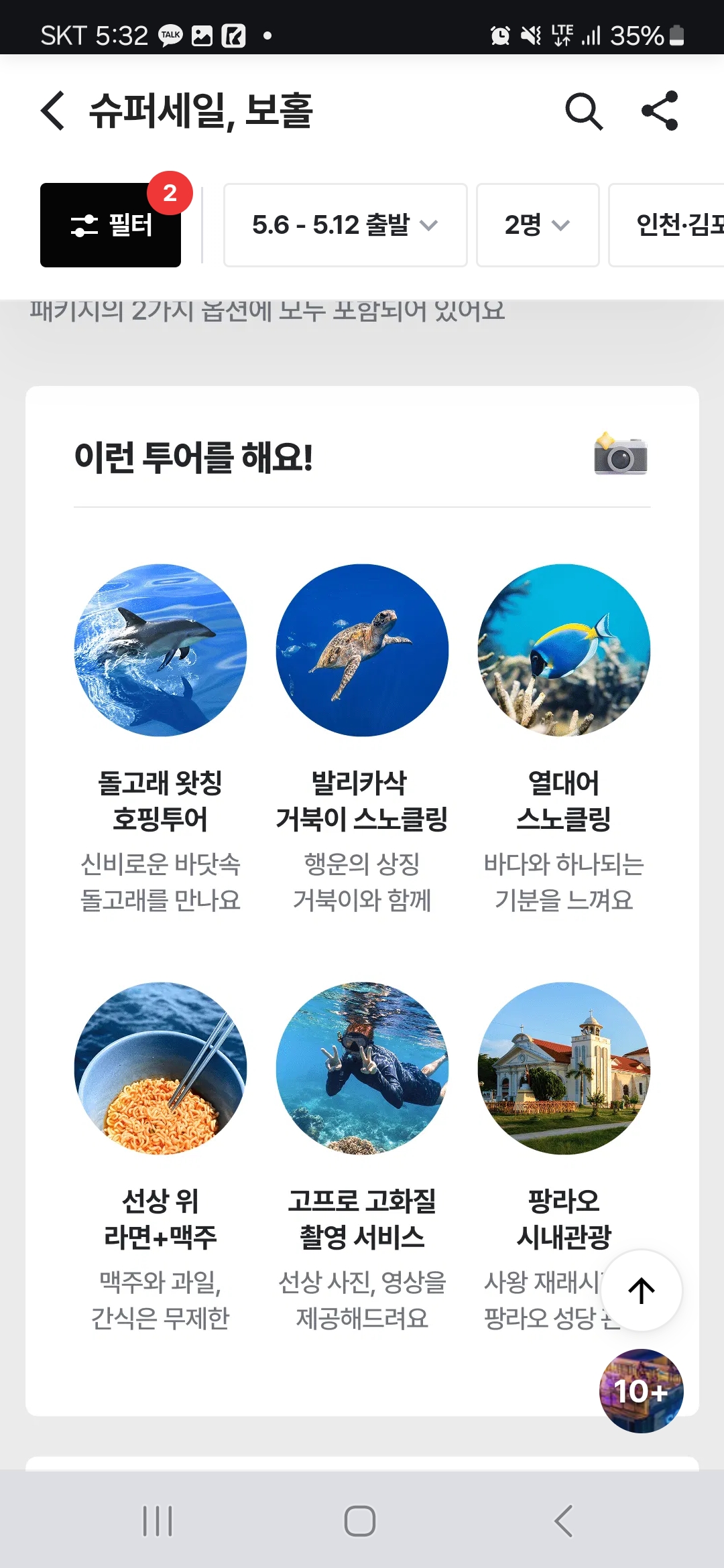Image resolution: width=724 pixels, height=1568 pixels.
Task: Jump to top with the up arrow
Action: [642, 1290]
